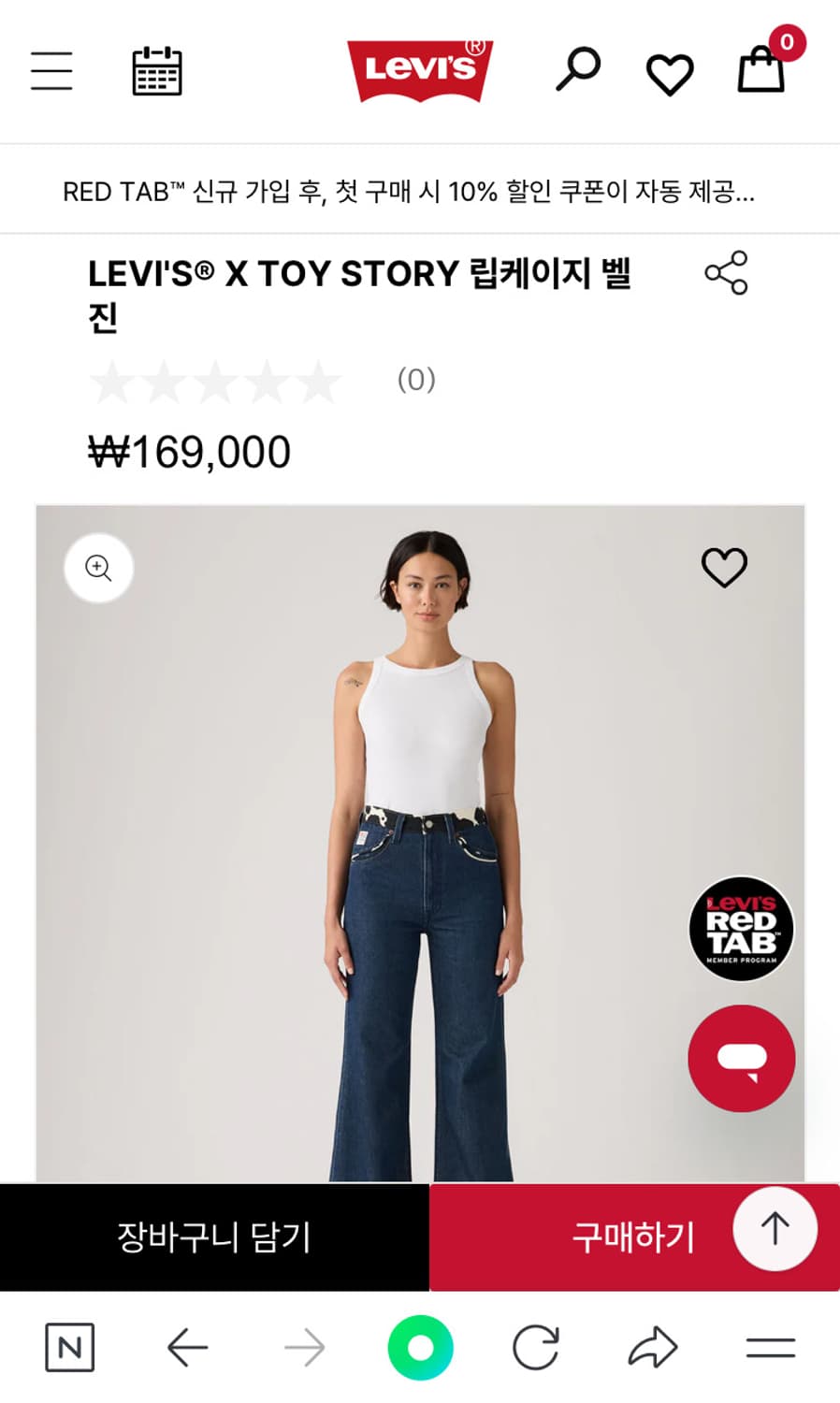Toggle the heart to favorite the product image
The height and width of the screenshot is (1403, 840).
tap(724, 566)
